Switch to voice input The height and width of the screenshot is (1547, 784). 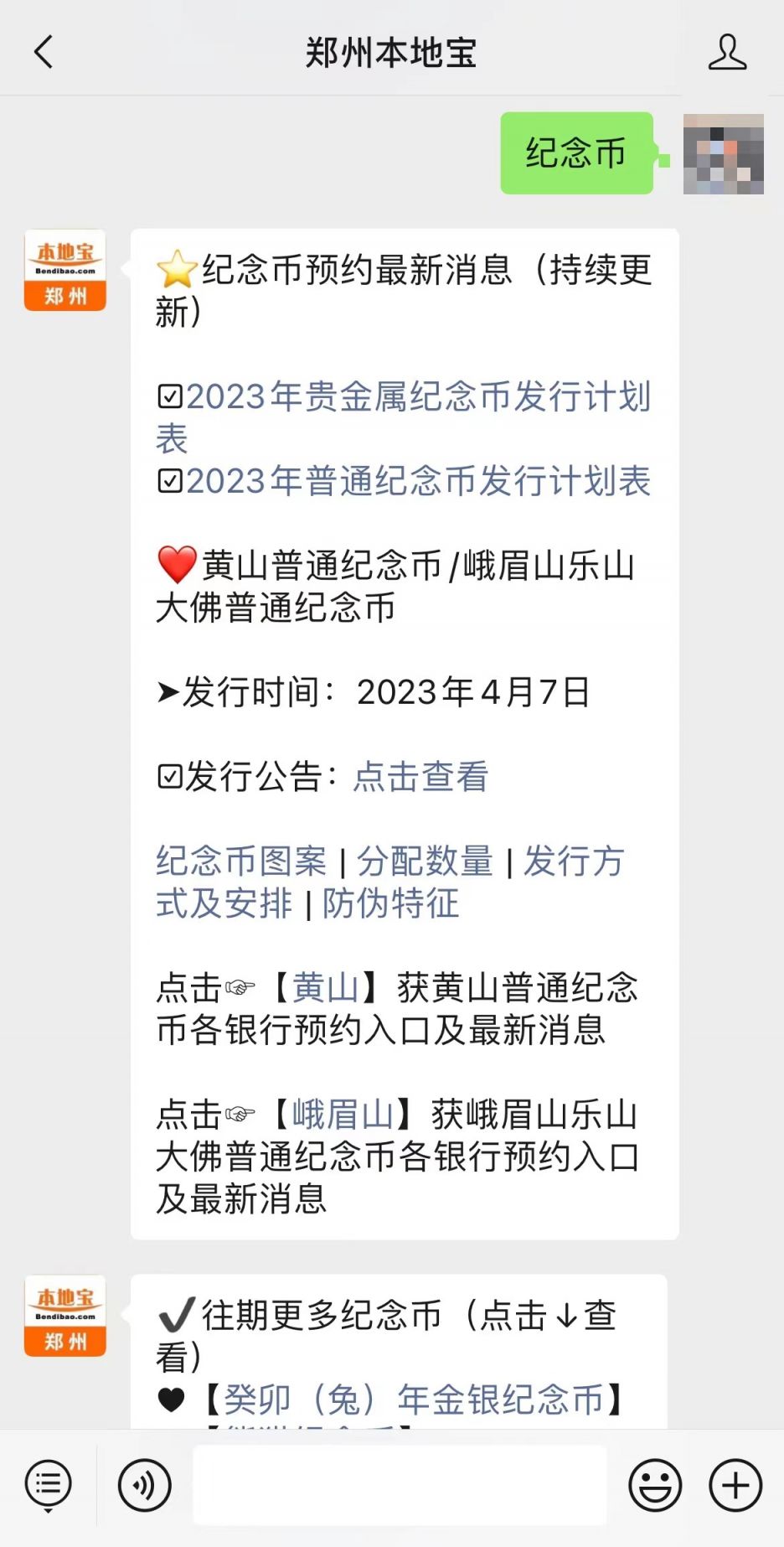coord(144,1486)
